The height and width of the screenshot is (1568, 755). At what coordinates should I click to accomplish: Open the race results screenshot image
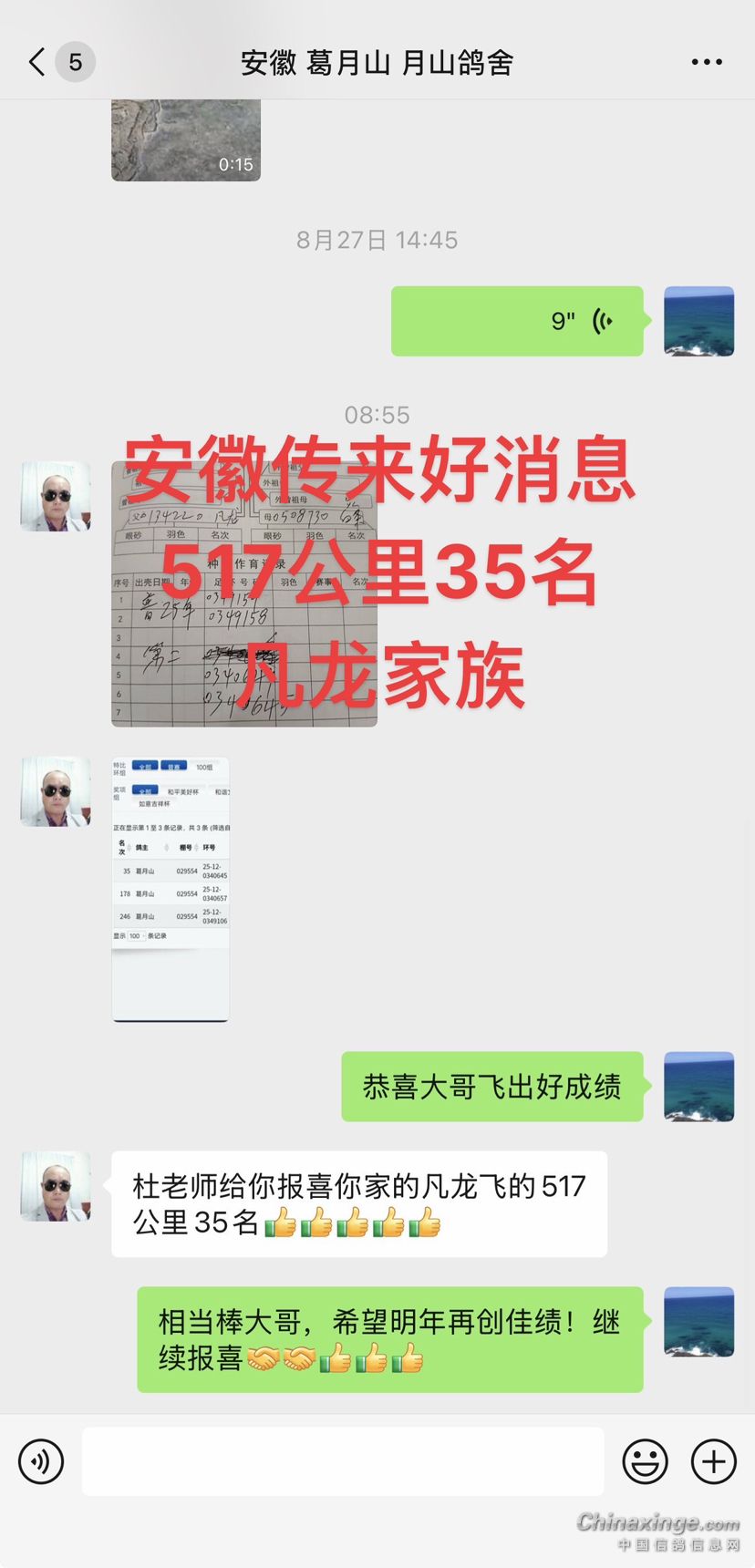(x=171, y=889)
